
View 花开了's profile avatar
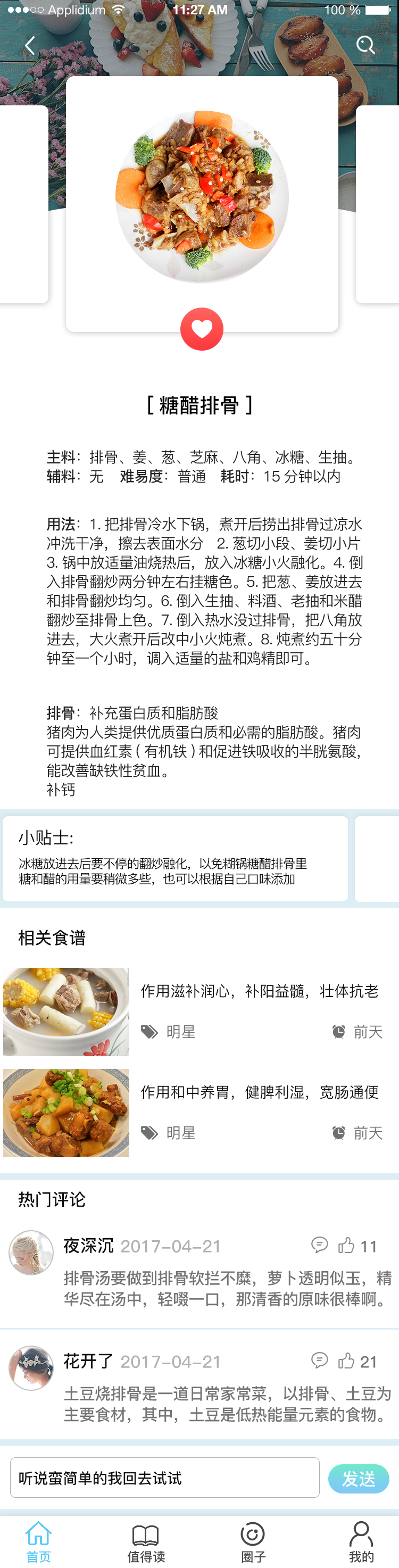pos(31,1368)
